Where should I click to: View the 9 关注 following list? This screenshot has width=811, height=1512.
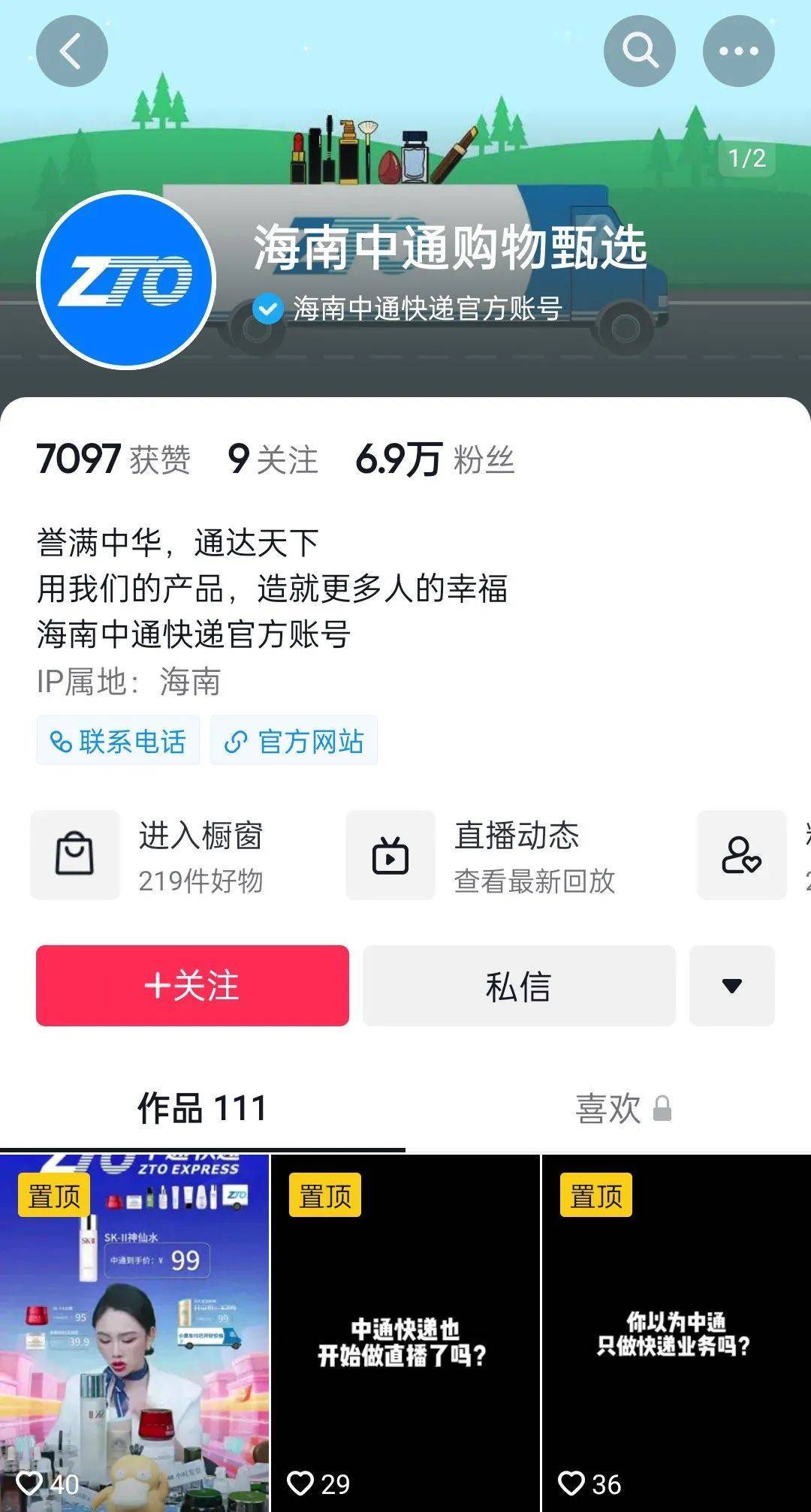(273, 459)
